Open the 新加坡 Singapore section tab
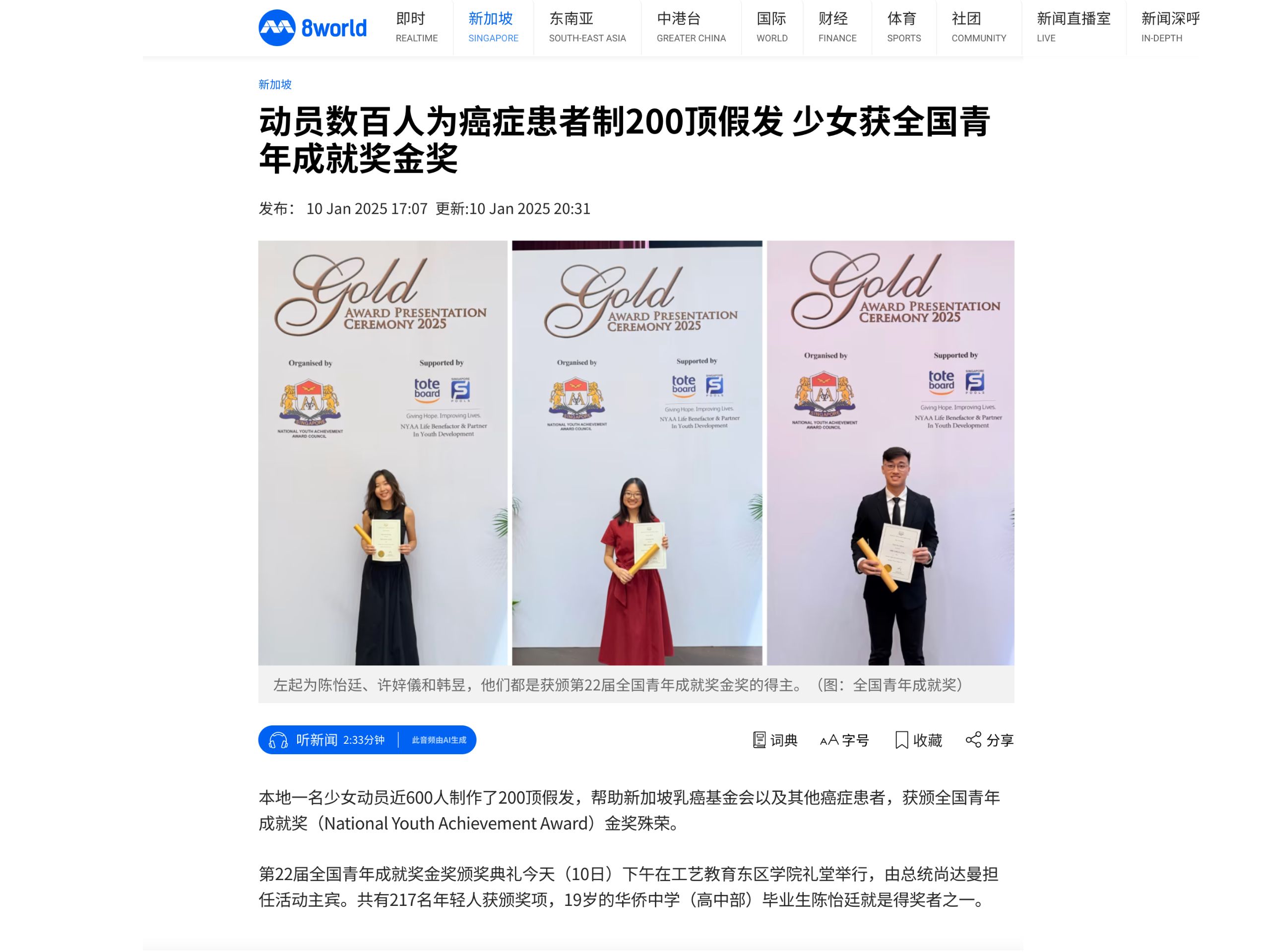The image size is (1270, 952). click(493, 28)
